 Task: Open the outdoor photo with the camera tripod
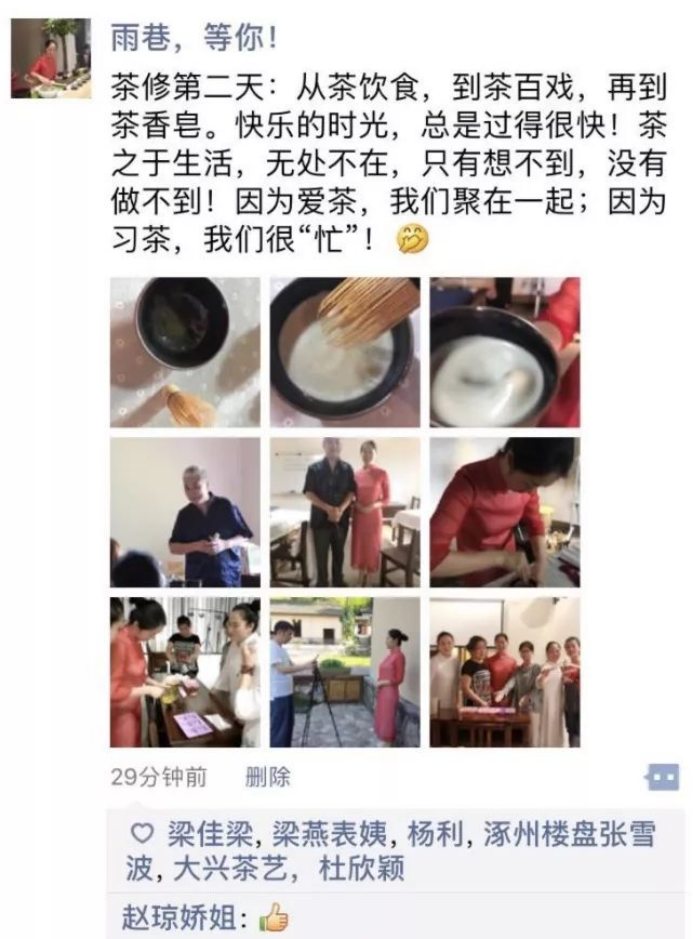(345, 672)
